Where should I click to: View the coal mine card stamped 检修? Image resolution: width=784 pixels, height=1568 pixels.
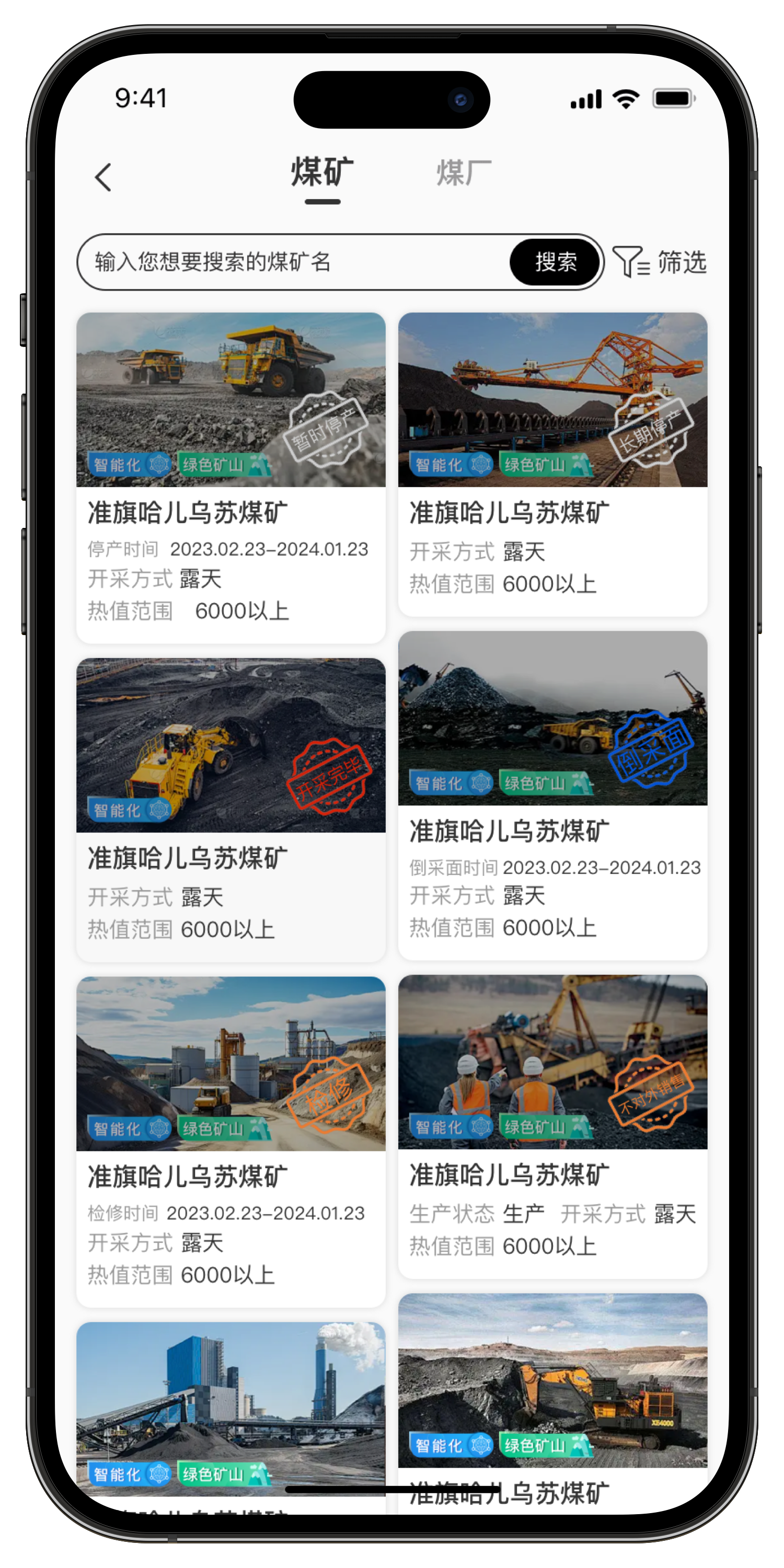click(230, 1142)
